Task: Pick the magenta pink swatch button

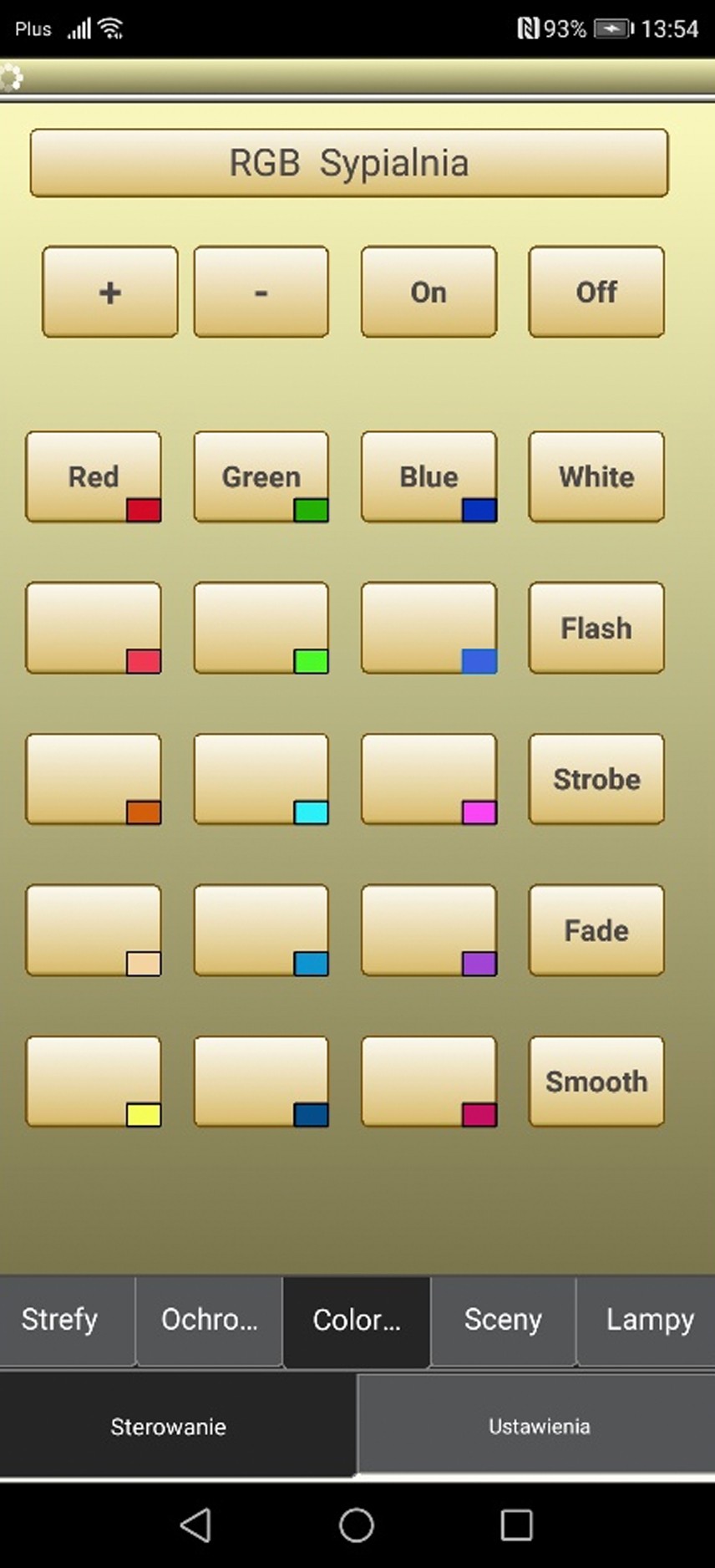Action: (x=428, y=779)
